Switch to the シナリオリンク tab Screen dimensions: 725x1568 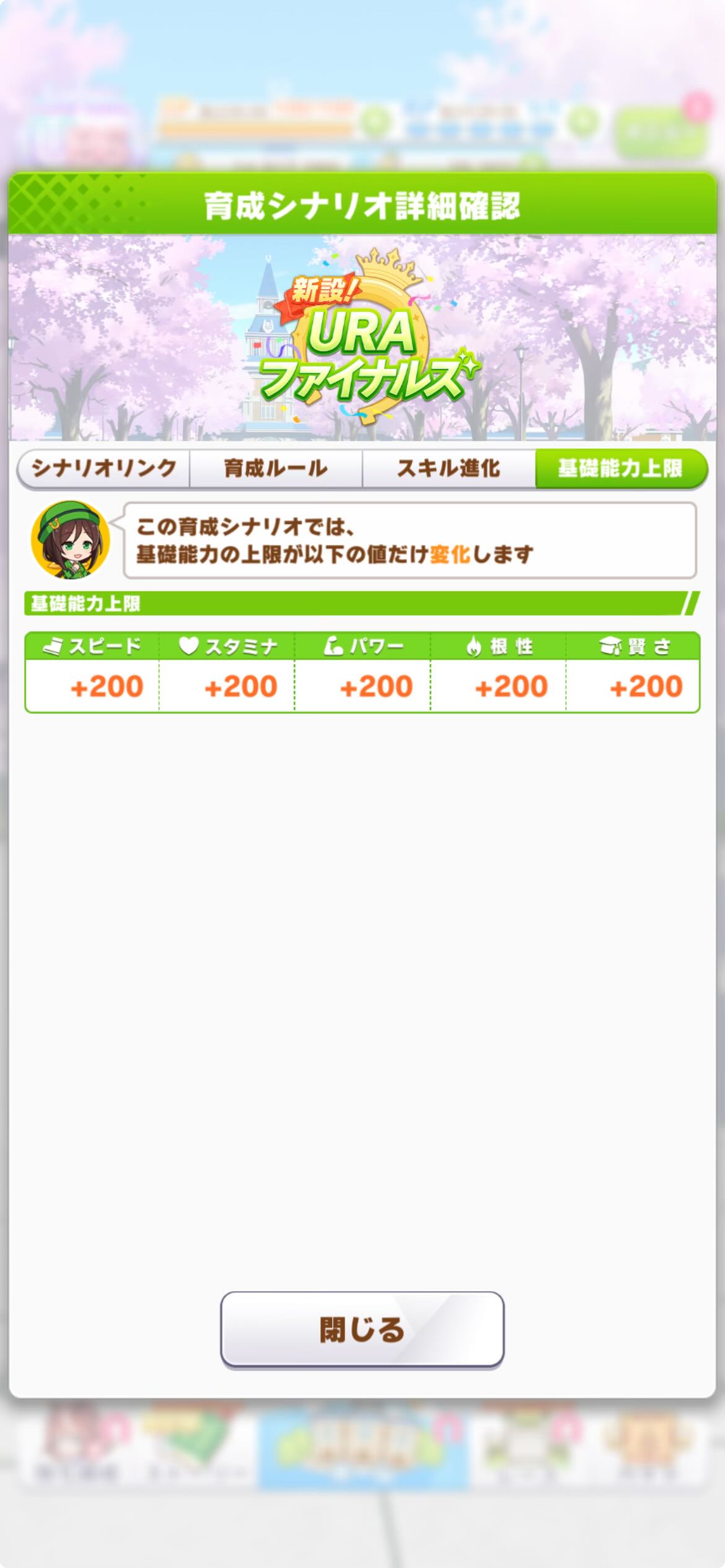(x=104, y=469)
